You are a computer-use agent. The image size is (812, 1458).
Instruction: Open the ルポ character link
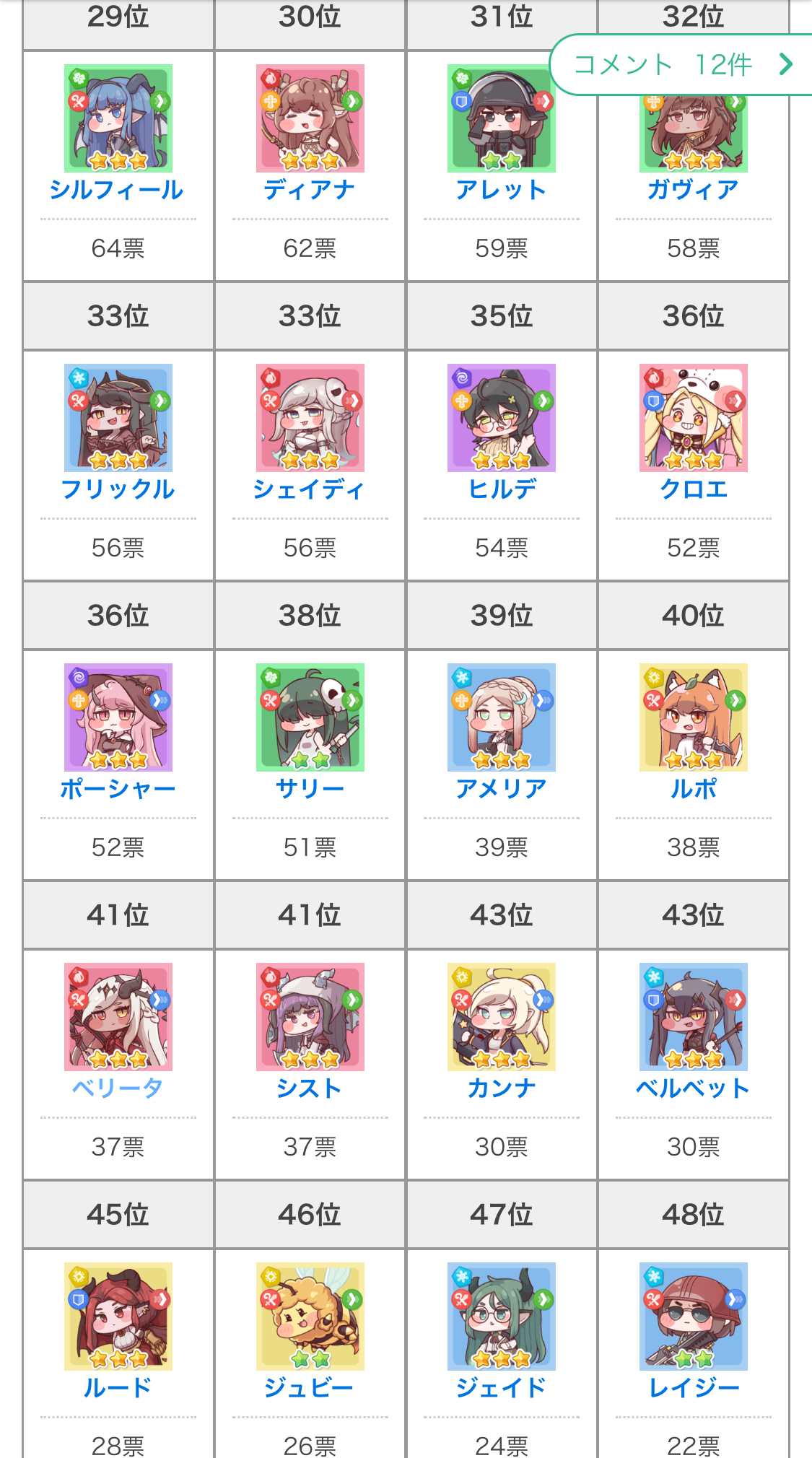pos(693,789)
